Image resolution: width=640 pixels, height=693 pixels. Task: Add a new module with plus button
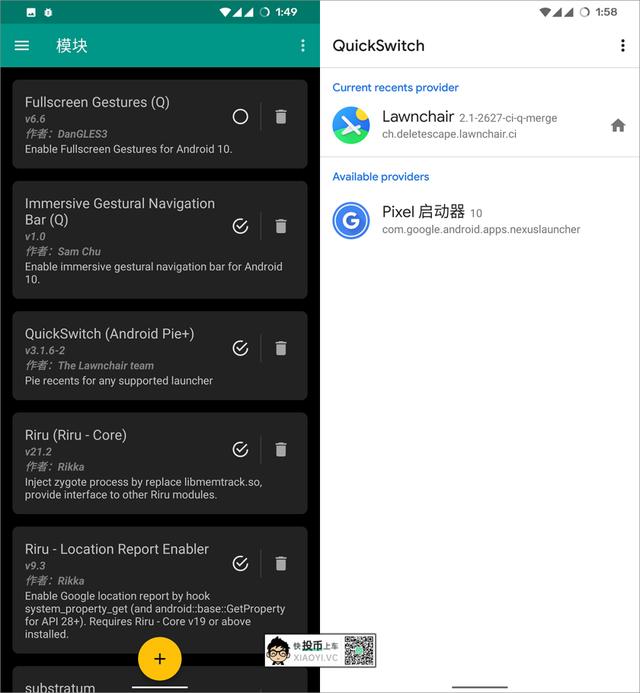coord(160,658)
